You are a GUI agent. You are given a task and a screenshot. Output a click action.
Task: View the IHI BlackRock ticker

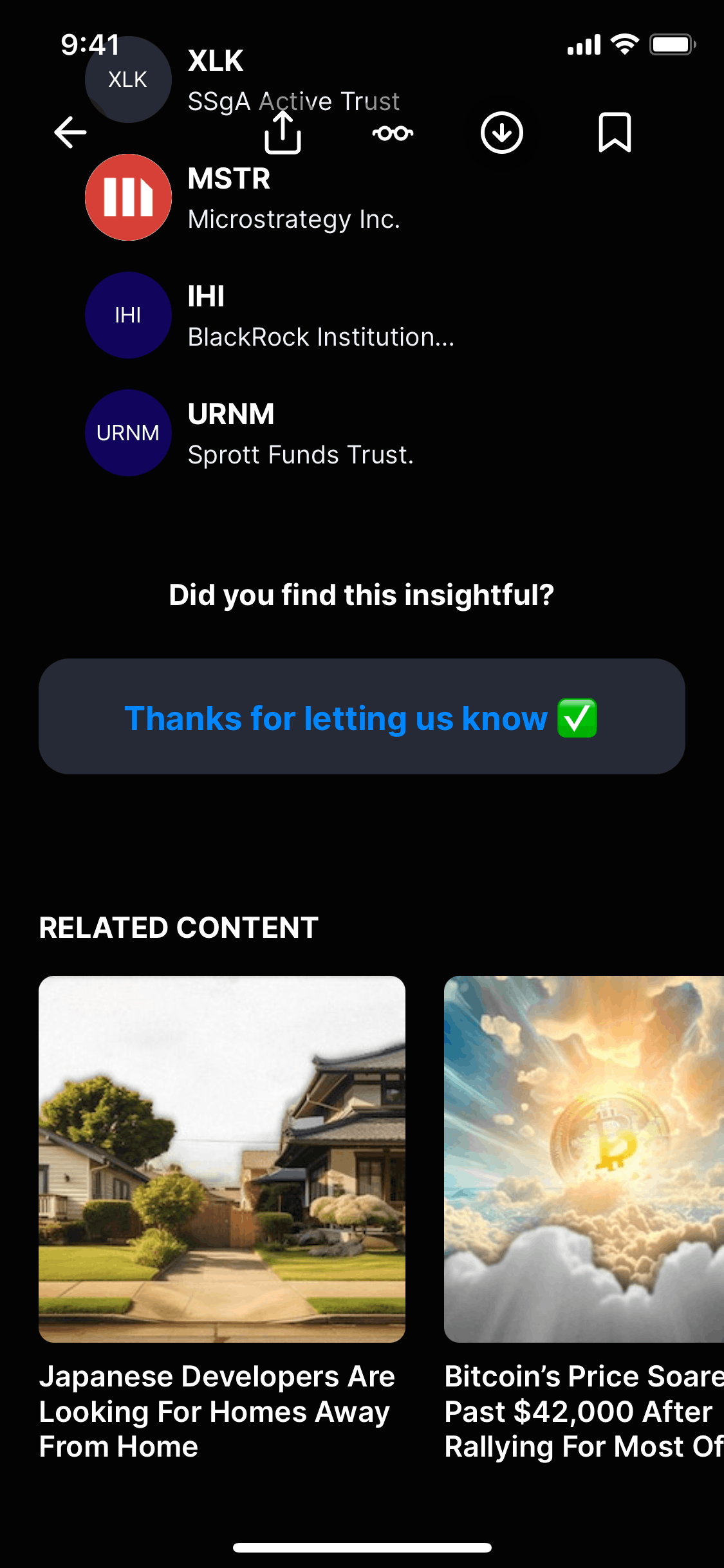[x=270, y=315]
